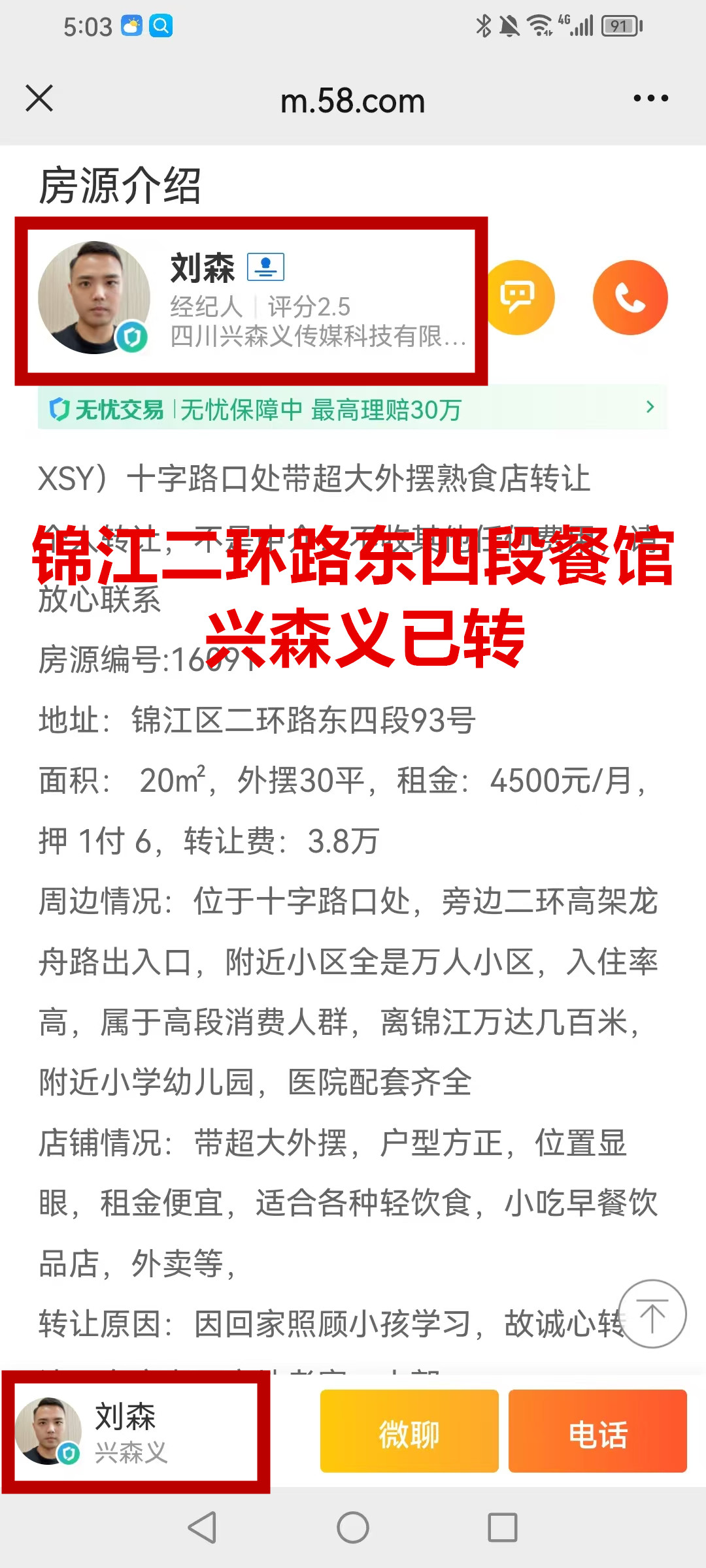Open agent 刘森's profile card
This screenshot has width=706, height=1568.
point(251,301)
